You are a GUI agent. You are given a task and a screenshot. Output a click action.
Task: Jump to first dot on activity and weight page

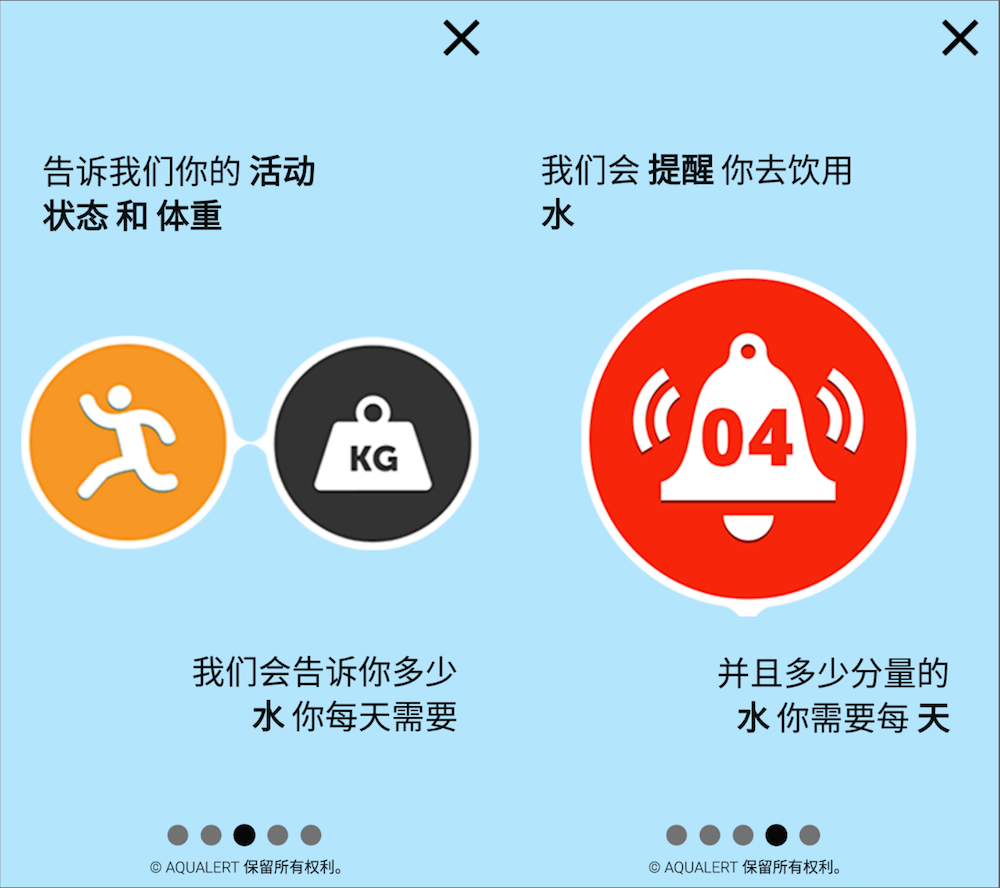(177, 835)
